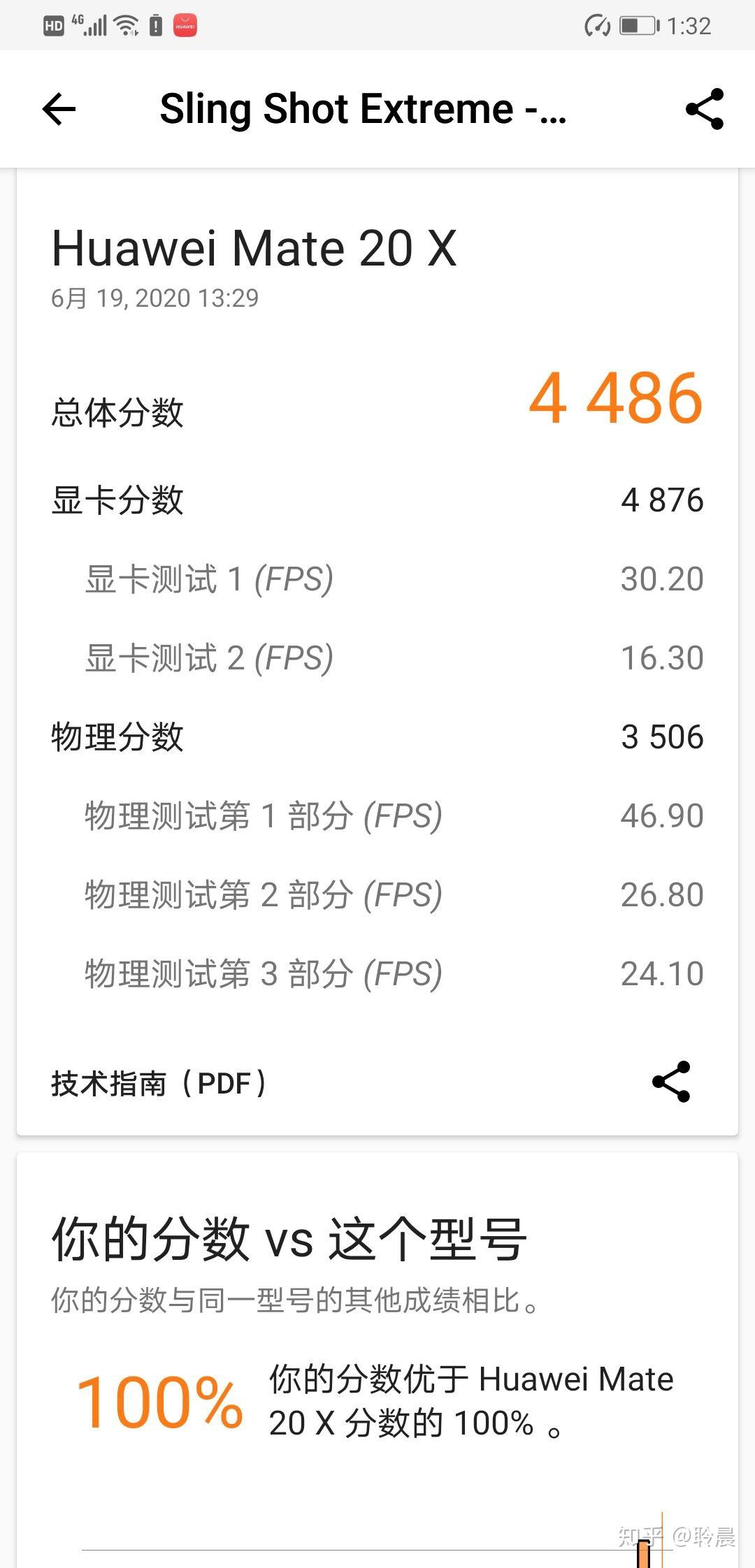Share the result from the top bar
Image resolution: width=755 pixels, height=1568 pixels.
[705, 109]
